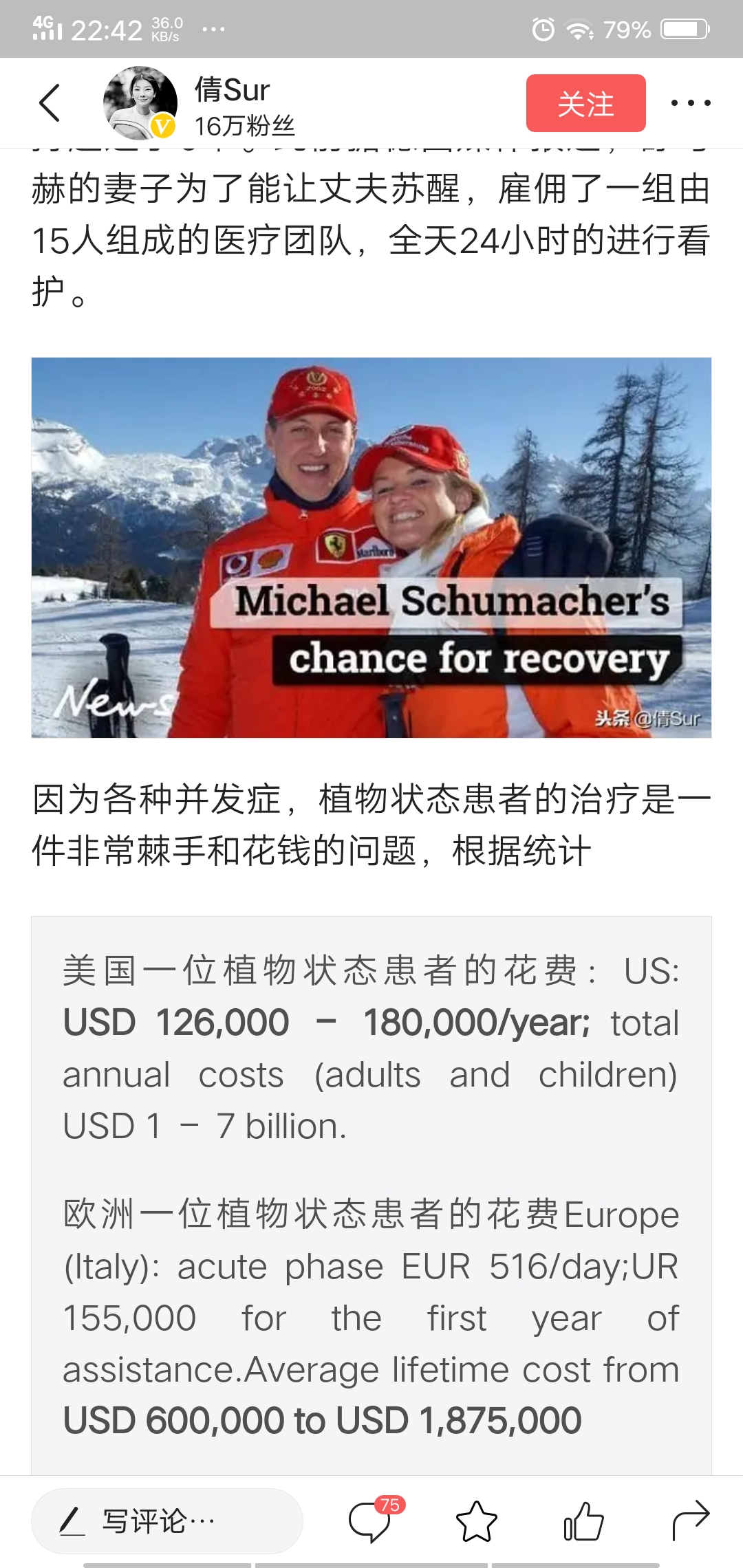This screenshot has width=743, height=1568.
Task: Open 倩Sur's profile avatar
Action: (140, 103)
